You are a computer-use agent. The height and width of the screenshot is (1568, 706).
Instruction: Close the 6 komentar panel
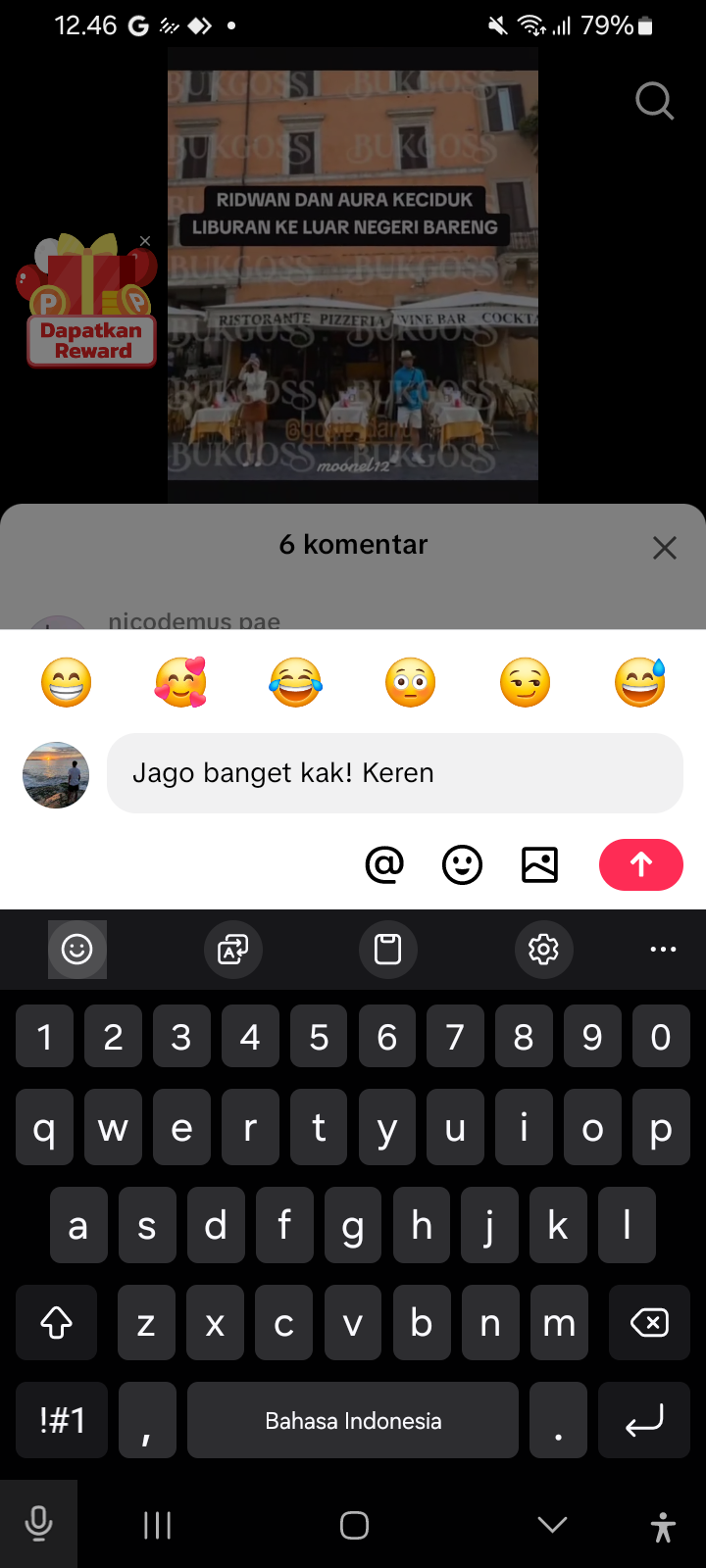click(x=665, y=548)
